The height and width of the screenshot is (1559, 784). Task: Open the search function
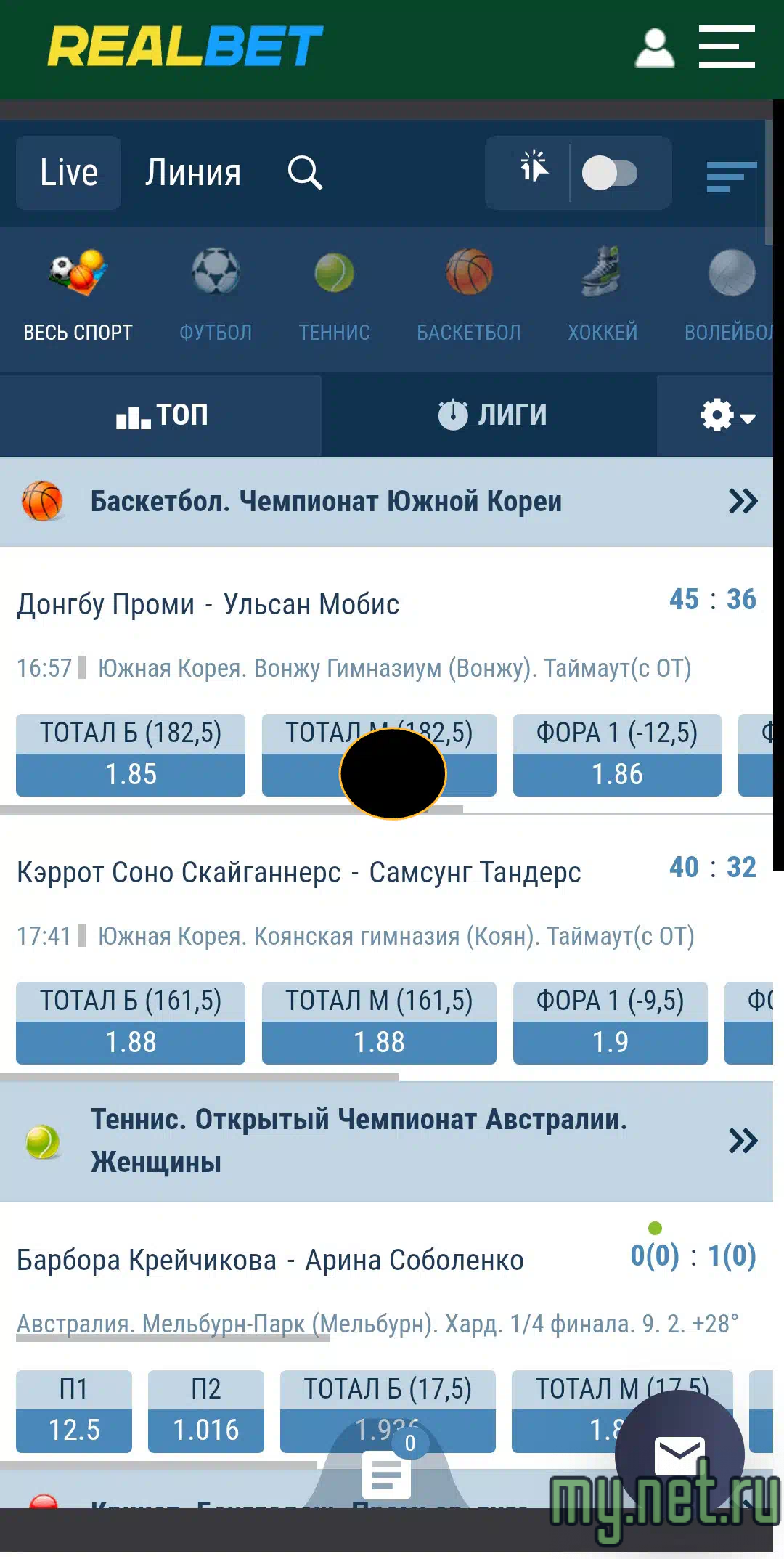click(307, 173)
